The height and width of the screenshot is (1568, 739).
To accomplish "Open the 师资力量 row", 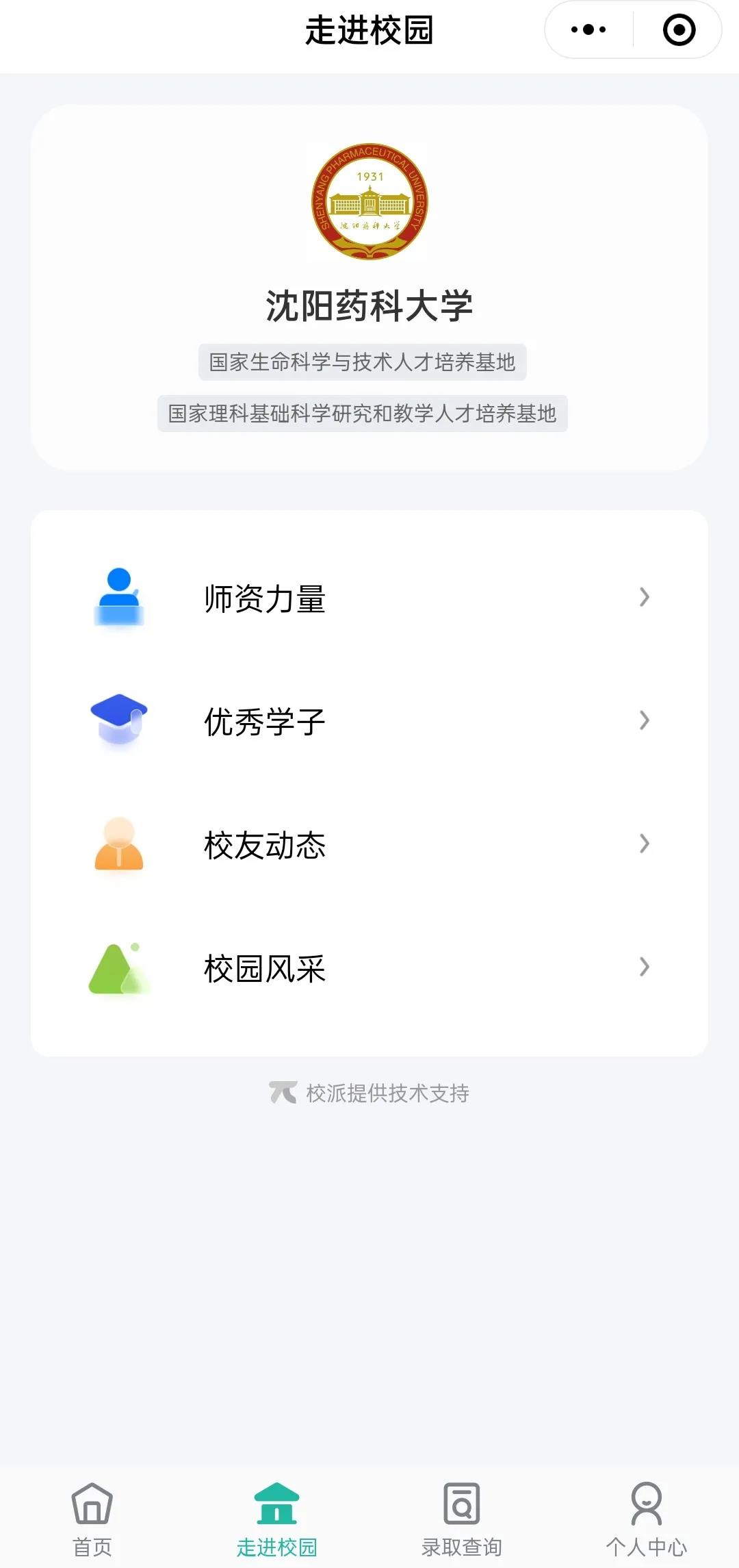I will [369, 598].
